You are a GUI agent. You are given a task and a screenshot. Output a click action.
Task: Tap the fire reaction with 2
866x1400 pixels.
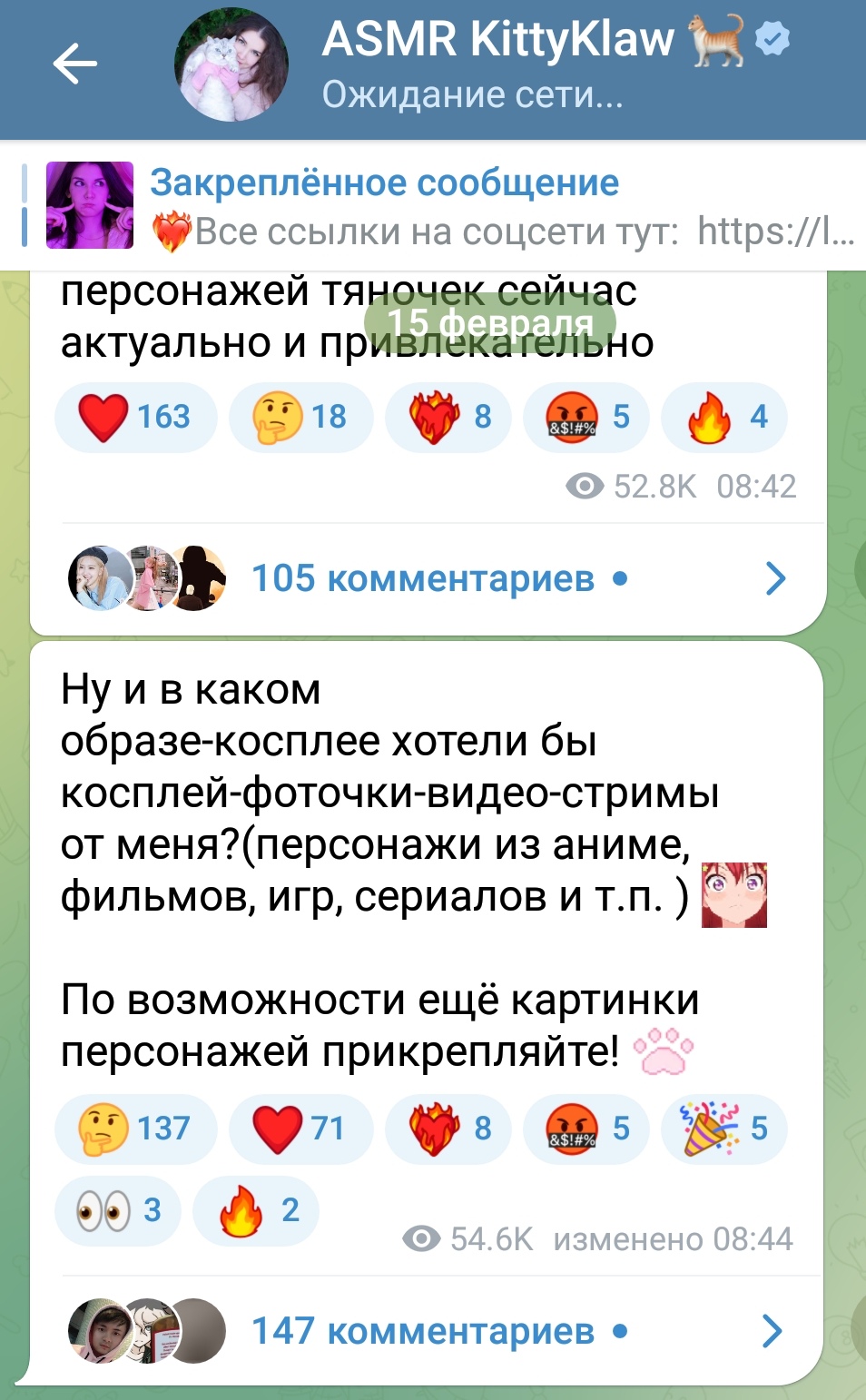pyautogui.click(x=256, y=1210)
